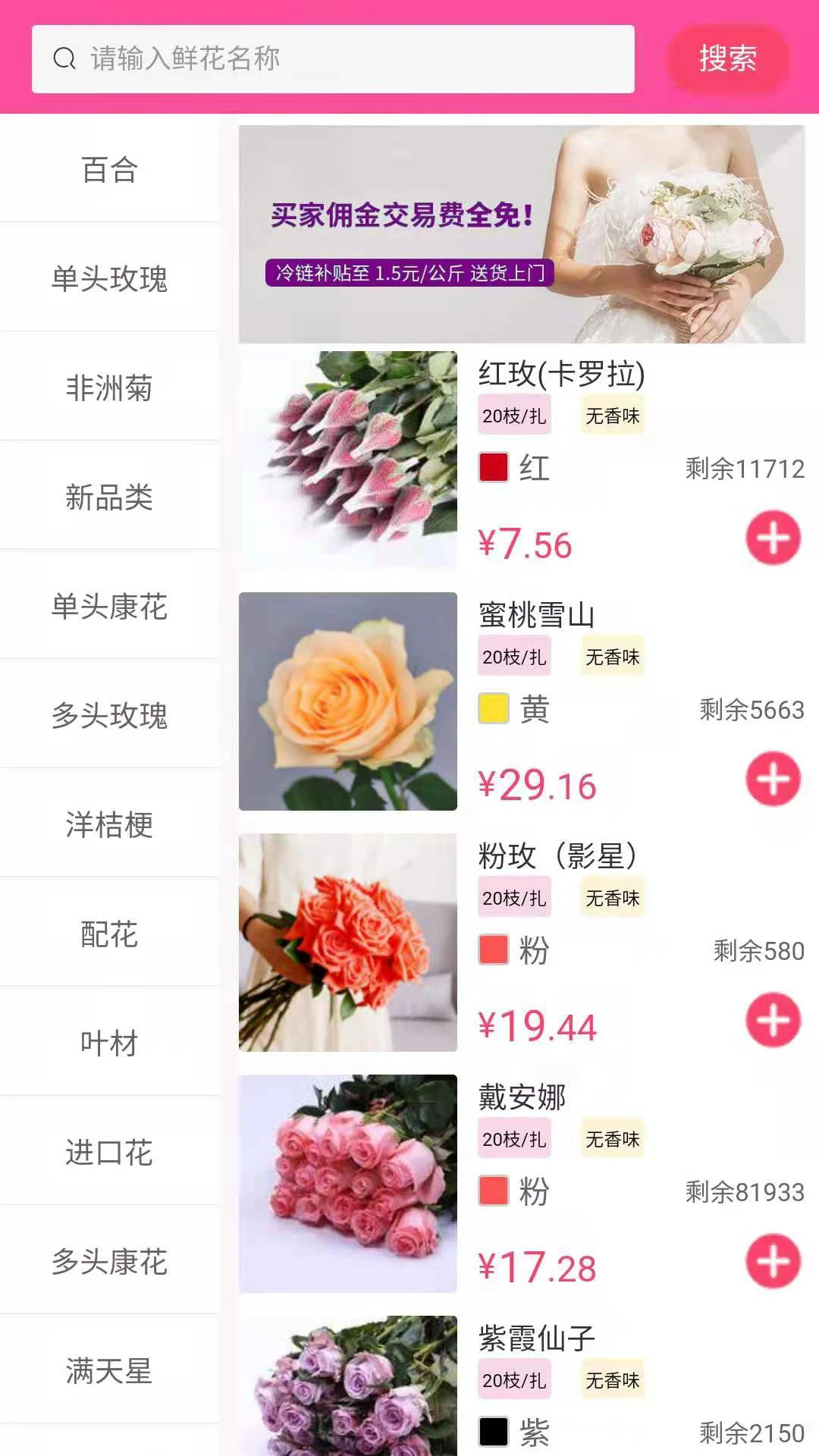This screenshot has height=1456, width=819.
Task: Add 戴安娜 to the cart
Action: 773,1262
